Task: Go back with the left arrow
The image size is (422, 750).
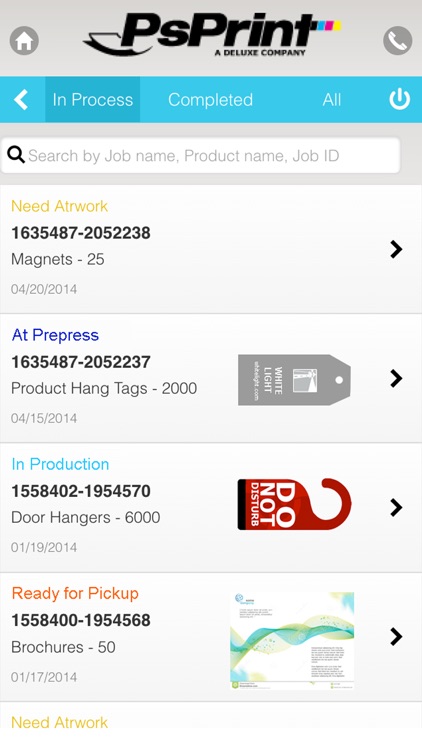Action: (21, 99)
